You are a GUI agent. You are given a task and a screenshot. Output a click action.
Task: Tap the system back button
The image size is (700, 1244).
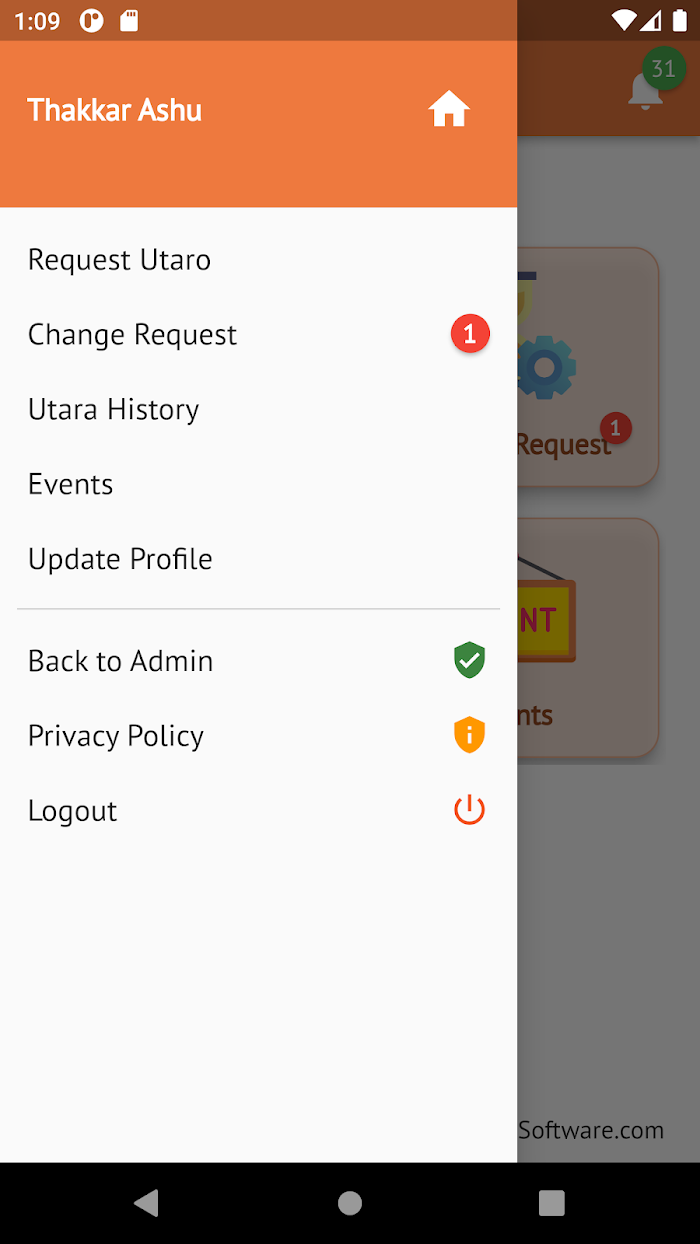click(x=147, y=1202)
